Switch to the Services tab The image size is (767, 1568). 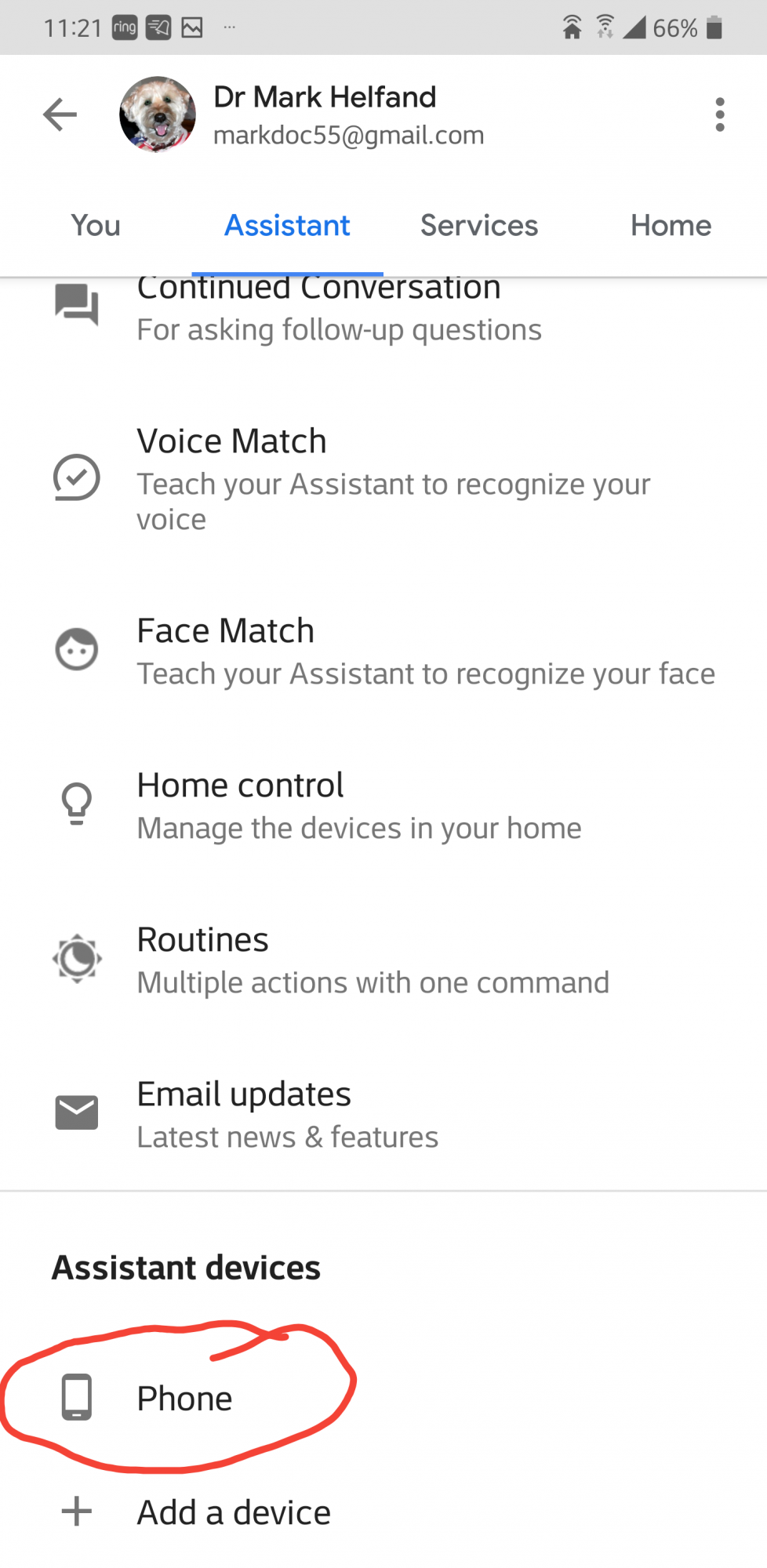(x=479, y=226)
